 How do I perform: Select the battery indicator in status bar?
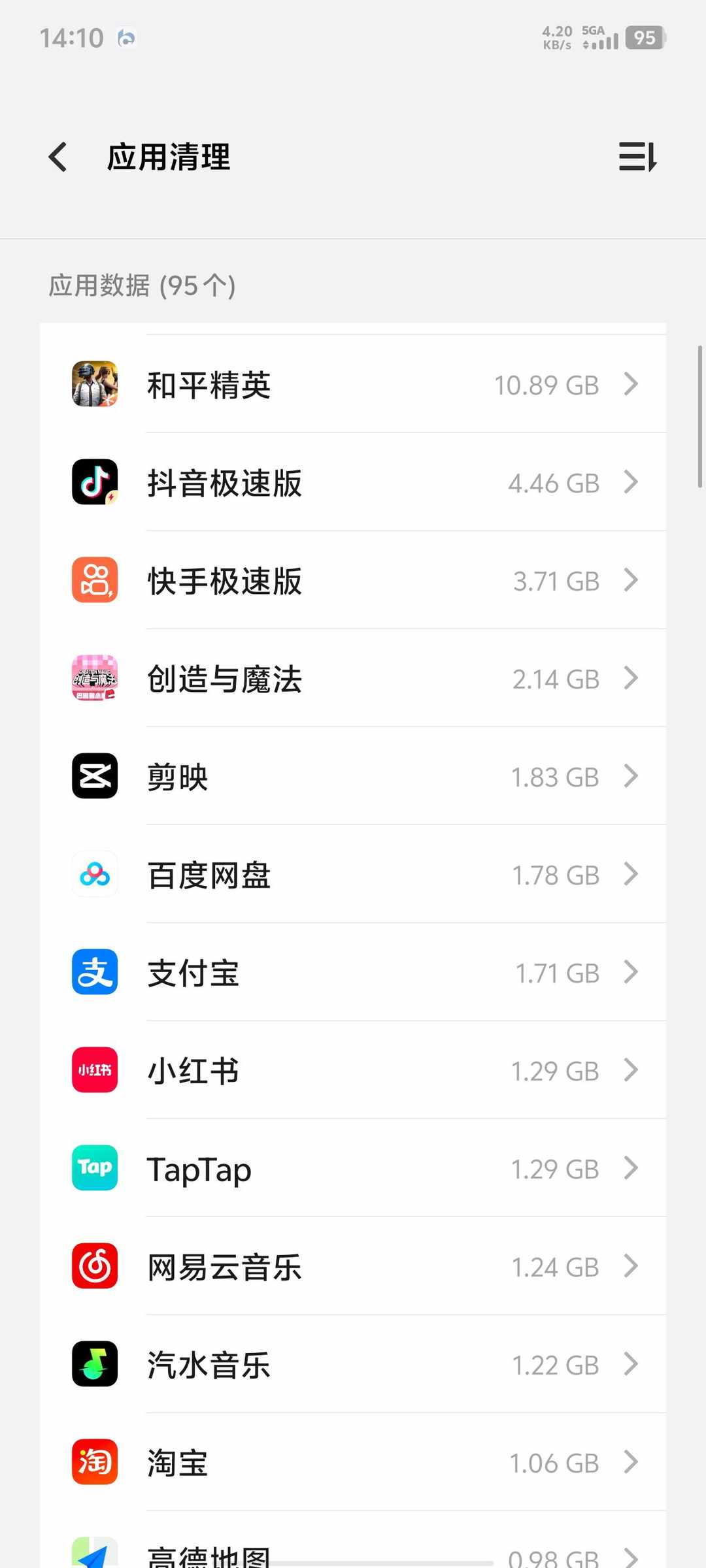(645, 38)
